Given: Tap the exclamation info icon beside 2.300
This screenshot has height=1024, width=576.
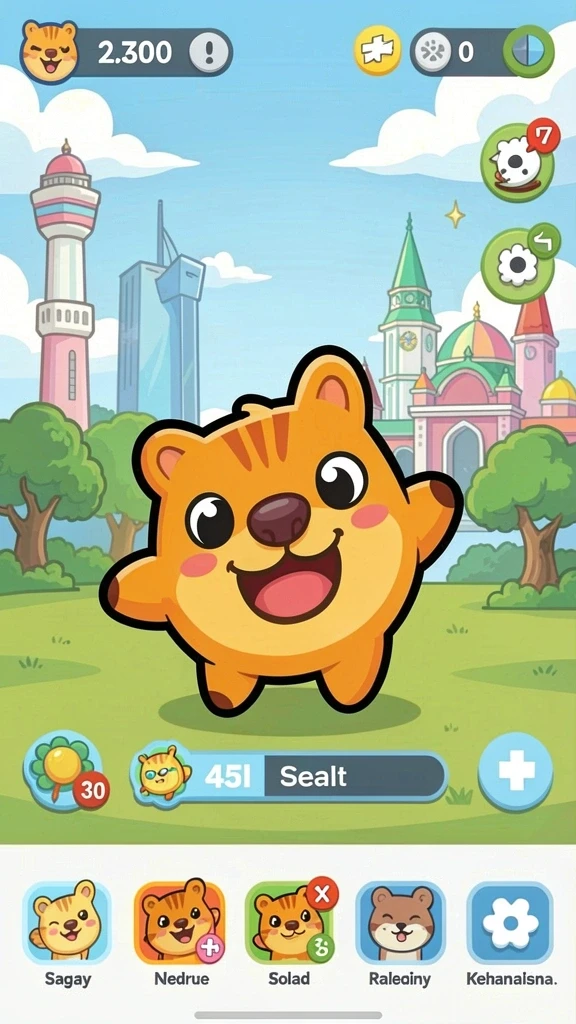Looking at the screenshot, I should [210, 52].
